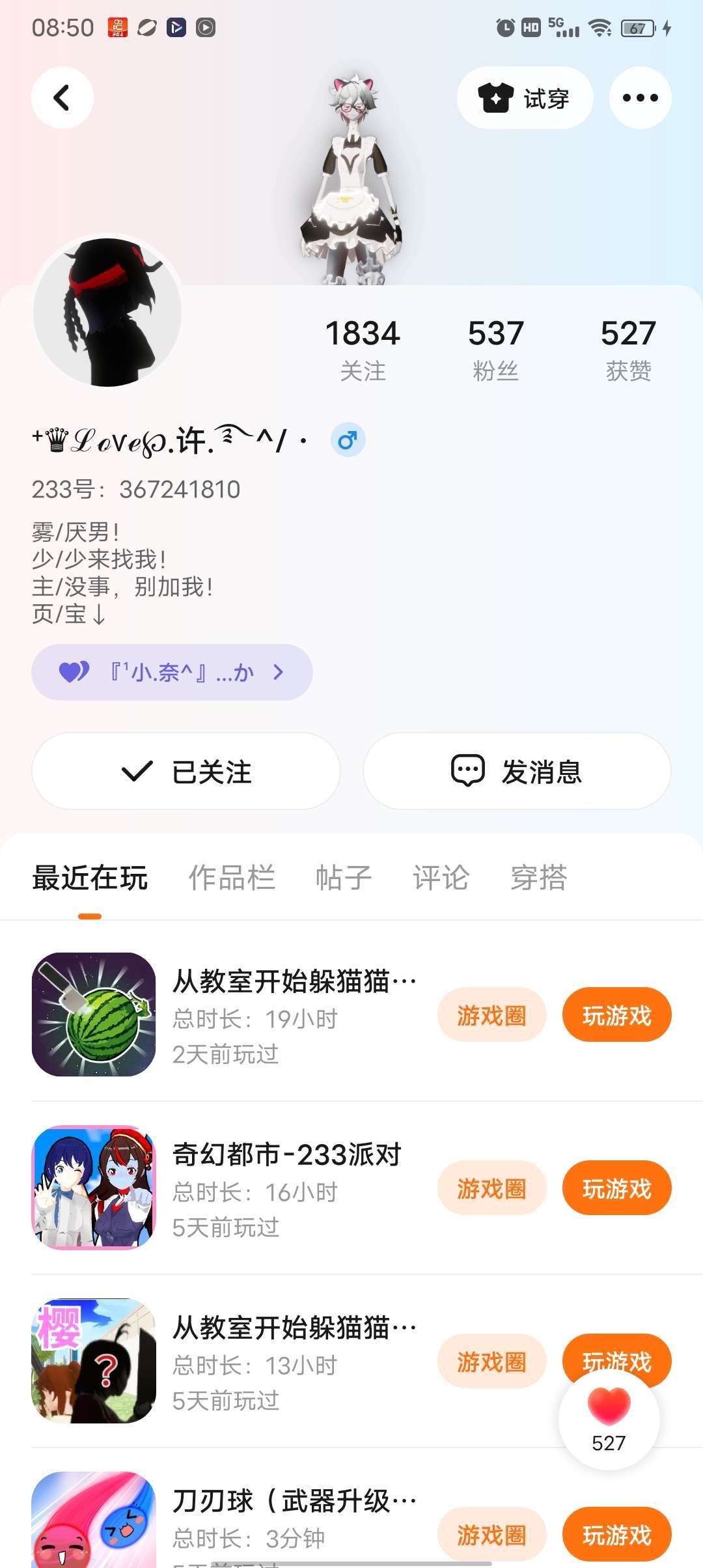
Task: Play 奇幻都市-233派对 with 玩游戏
Action: coord(616,1188)
